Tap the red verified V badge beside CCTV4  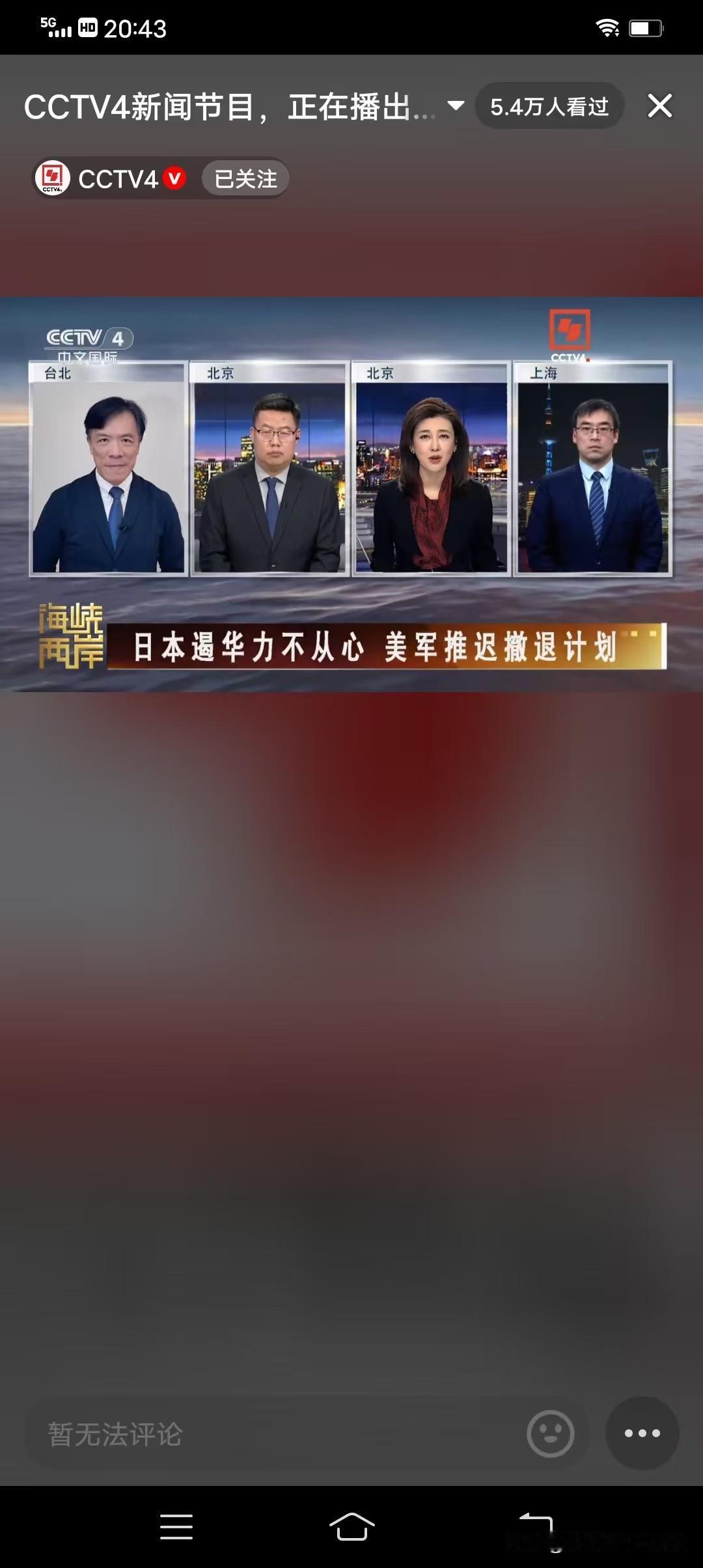pyautogui.click(x=174, y=178)
